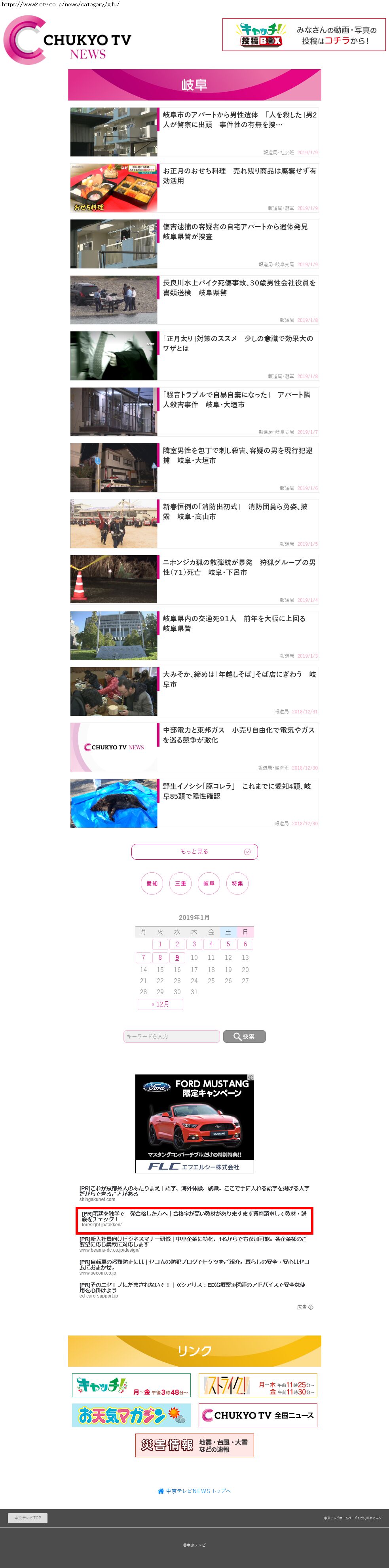Select the 愛知 category chip
This screenshot has height=1568, width=389.
(152, 883)
